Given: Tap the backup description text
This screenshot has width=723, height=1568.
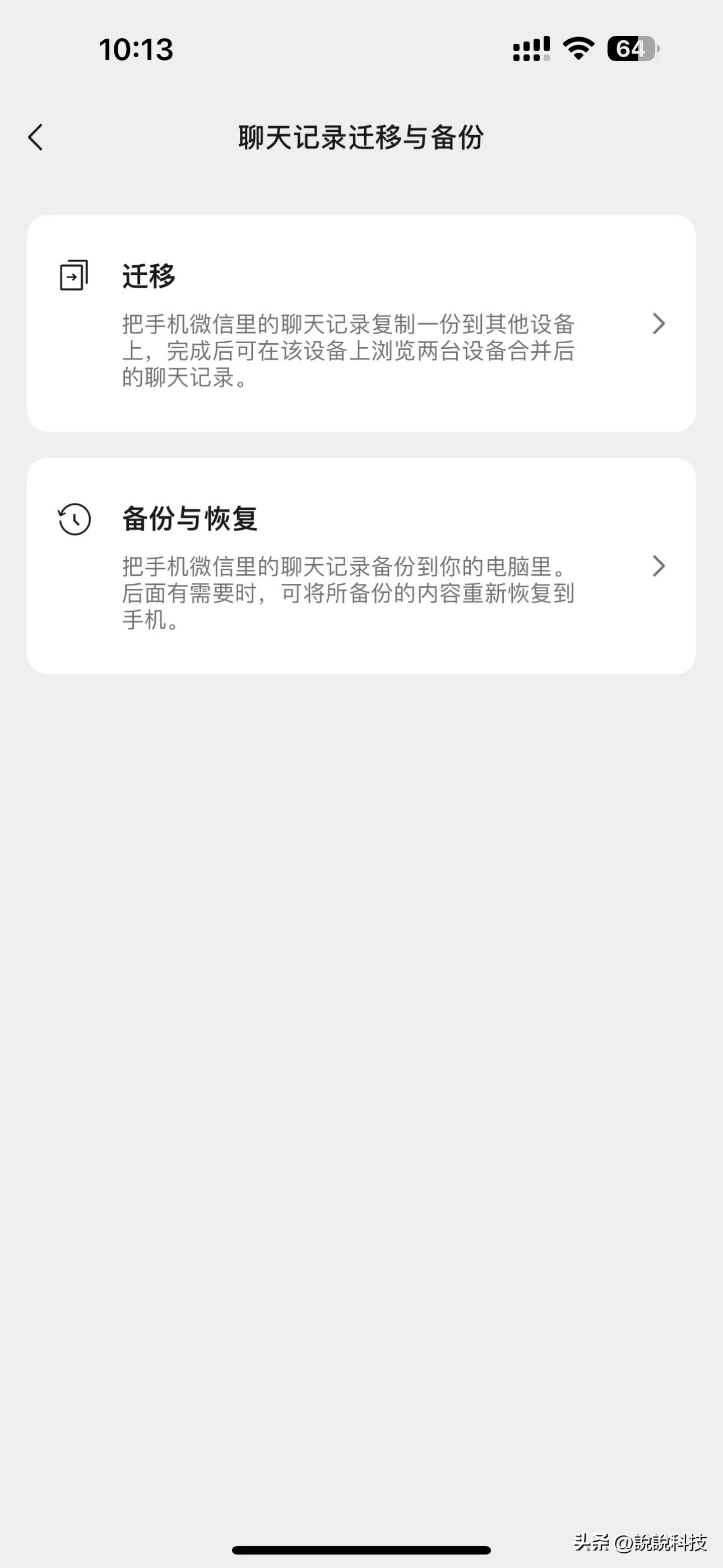Looking at the screenshot, I should [x=350, y=593].
